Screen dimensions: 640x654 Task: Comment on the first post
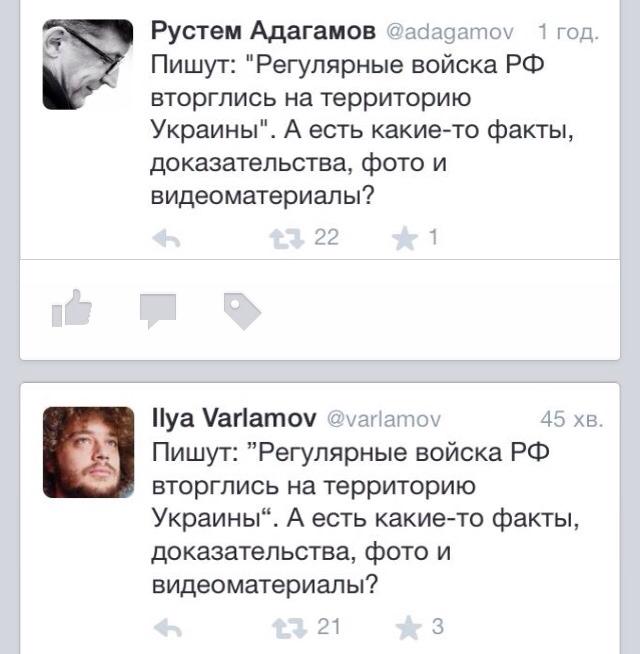157,311
